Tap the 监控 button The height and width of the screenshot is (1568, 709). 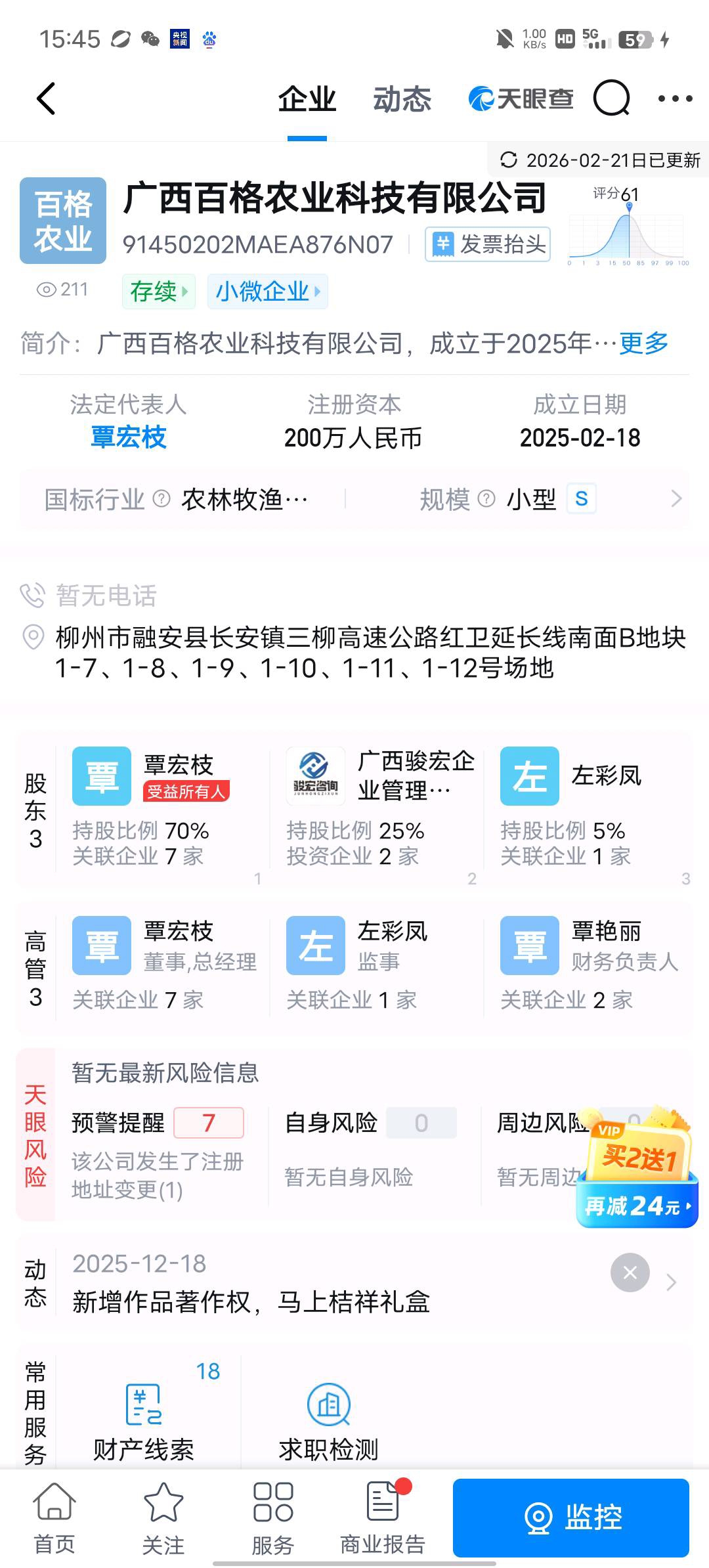[570, 1518]
